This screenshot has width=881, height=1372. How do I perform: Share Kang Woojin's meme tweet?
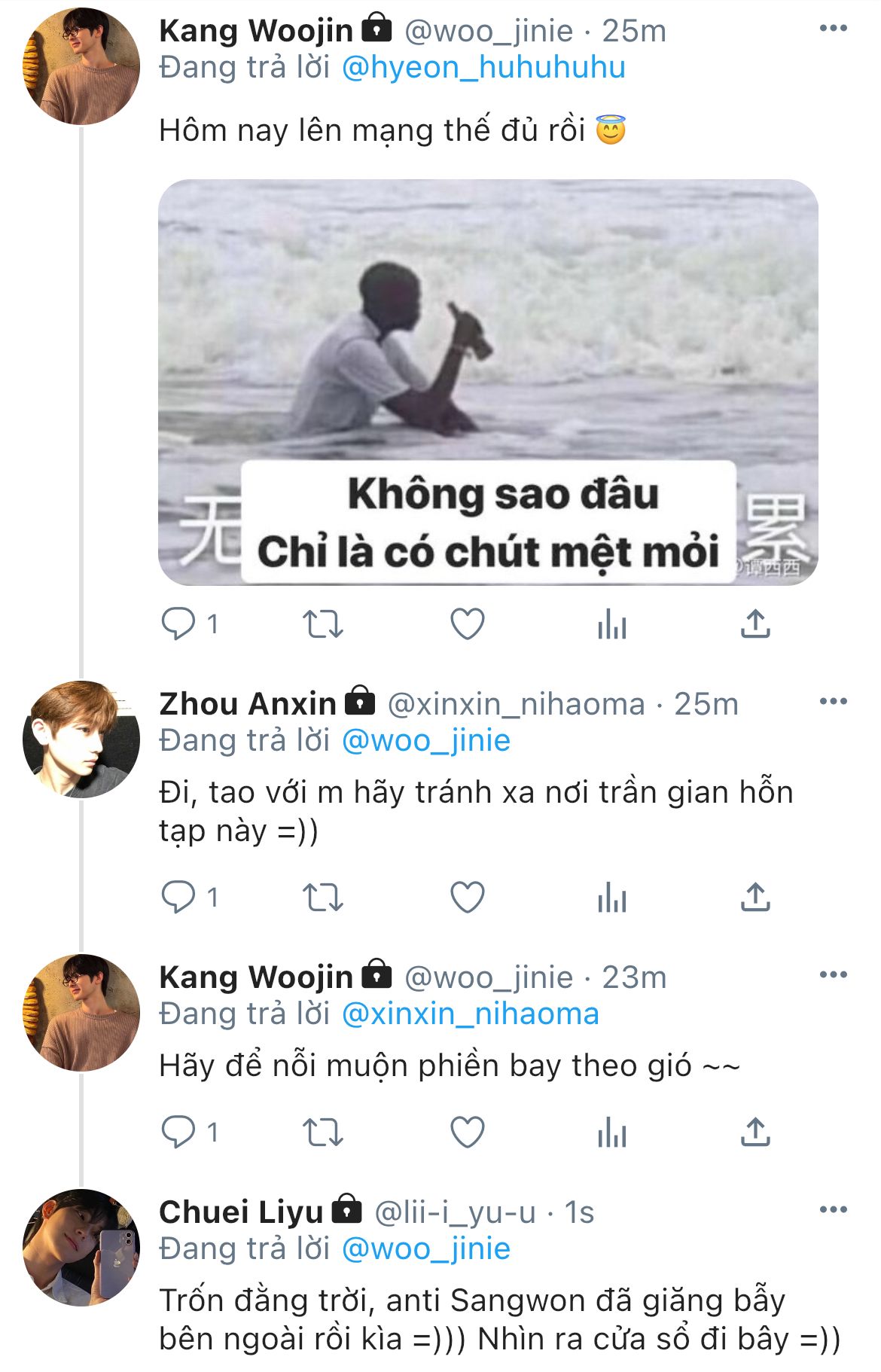[x=755, y=623]
